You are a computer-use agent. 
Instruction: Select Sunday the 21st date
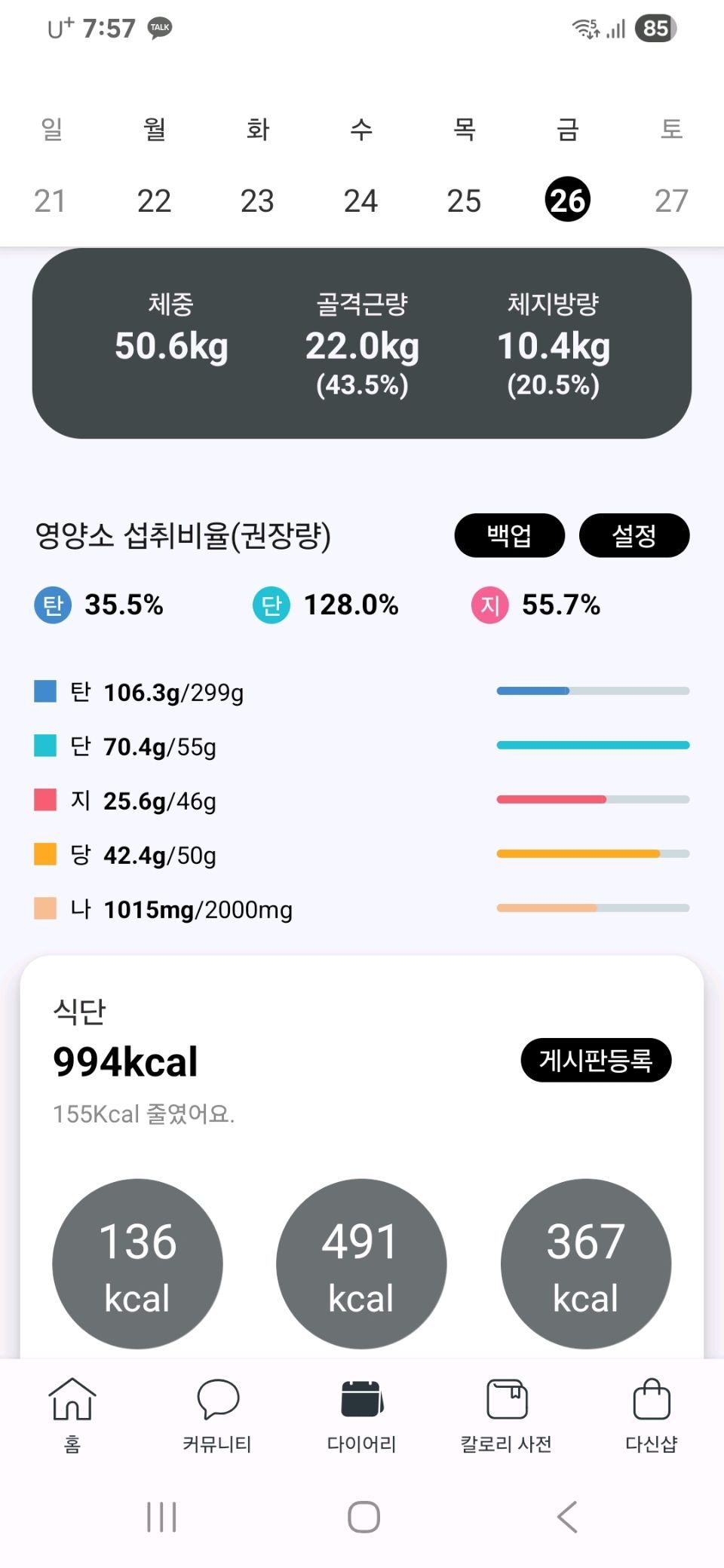point(50,201)
